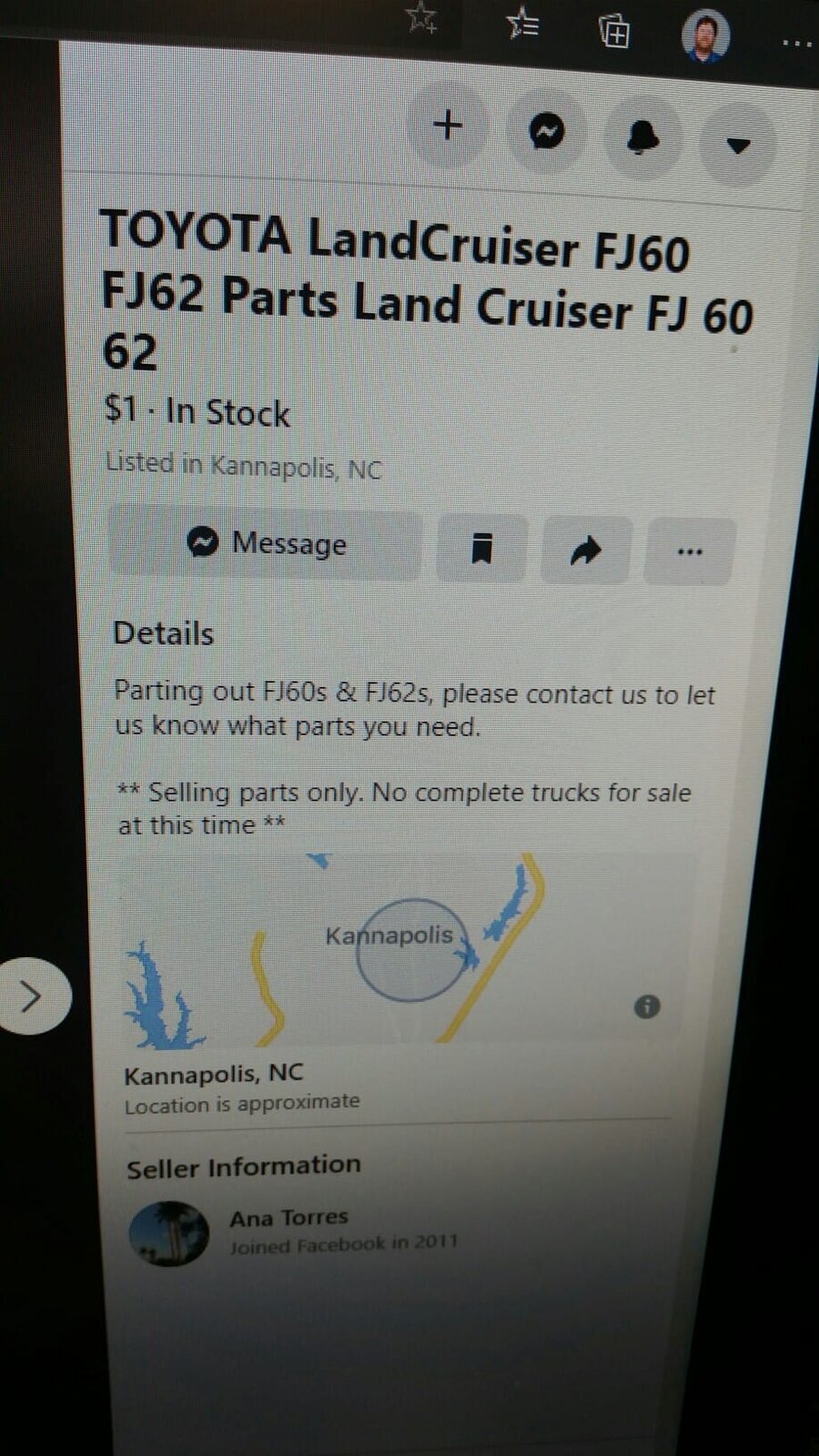Viewport: 819px width, 1456px height.
Task: Go to the next listing photo arrow
Action: pyautogui.click(x=32, y=996)
